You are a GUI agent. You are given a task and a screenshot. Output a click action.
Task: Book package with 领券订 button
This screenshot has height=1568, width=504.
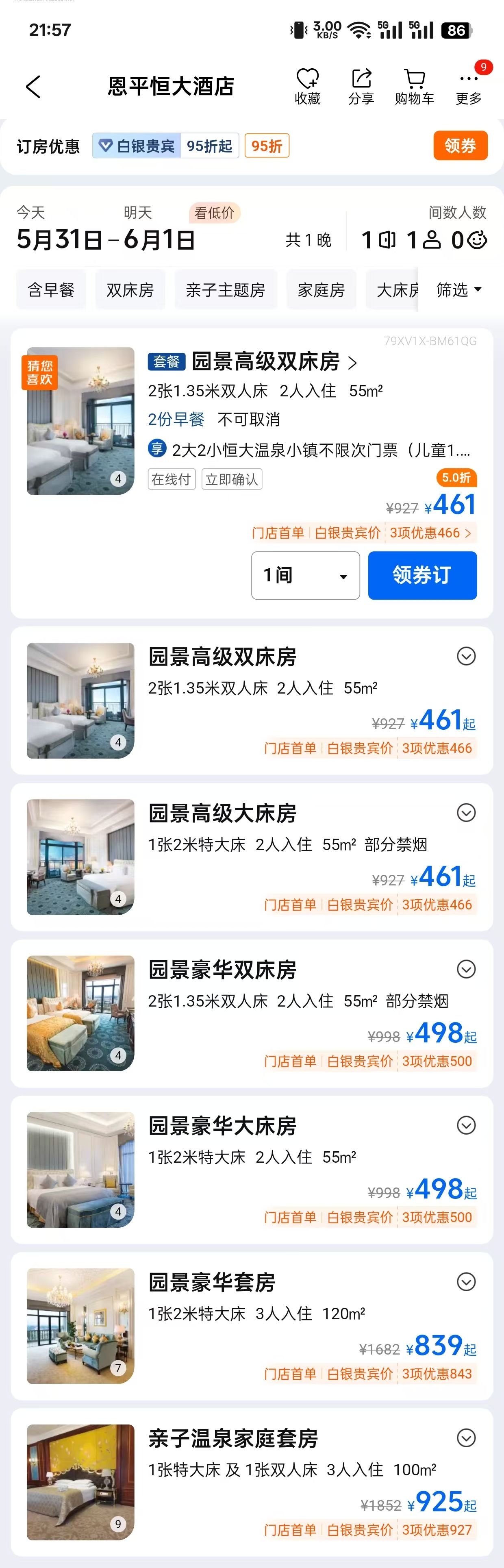pyautogui.click(x=422, y=575)
